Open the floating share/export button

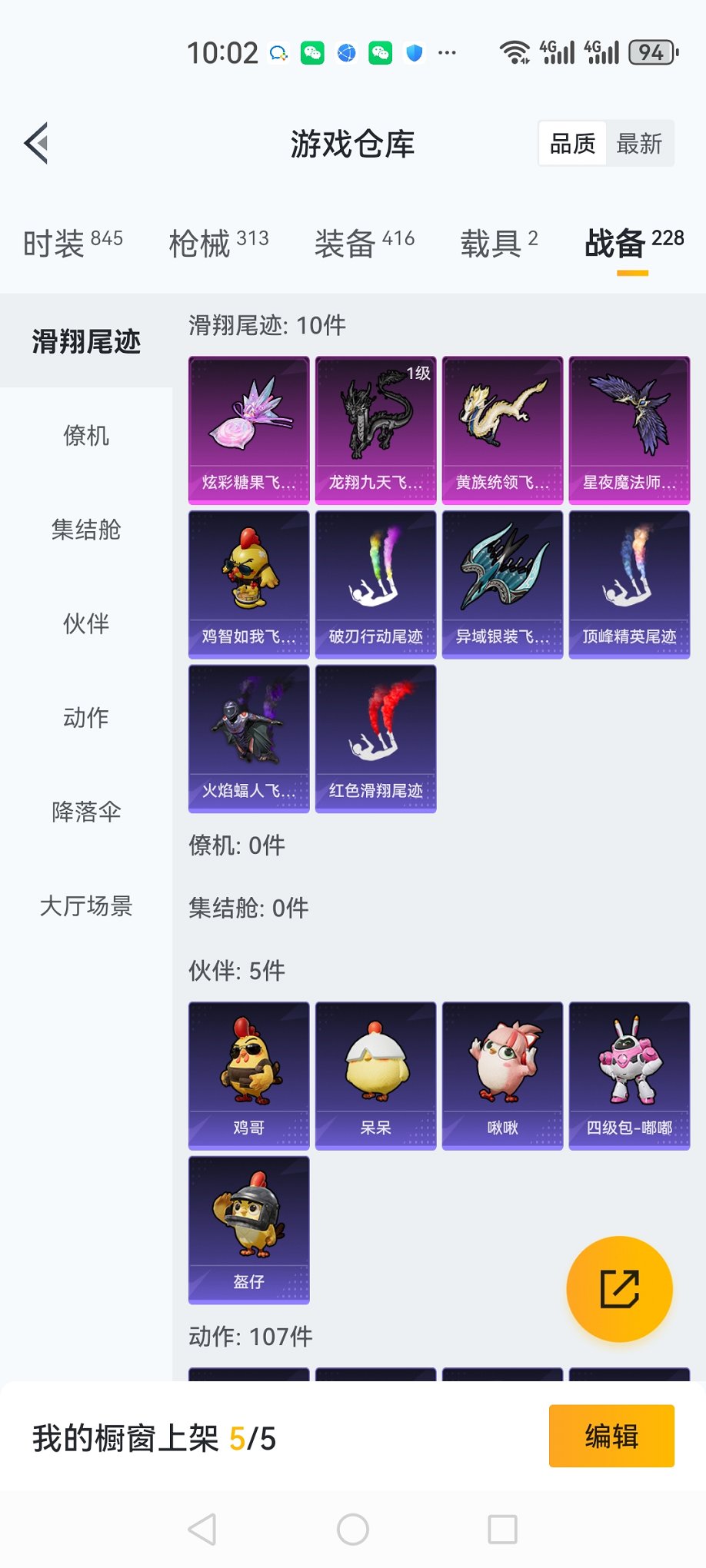(x=620, y=1289)
